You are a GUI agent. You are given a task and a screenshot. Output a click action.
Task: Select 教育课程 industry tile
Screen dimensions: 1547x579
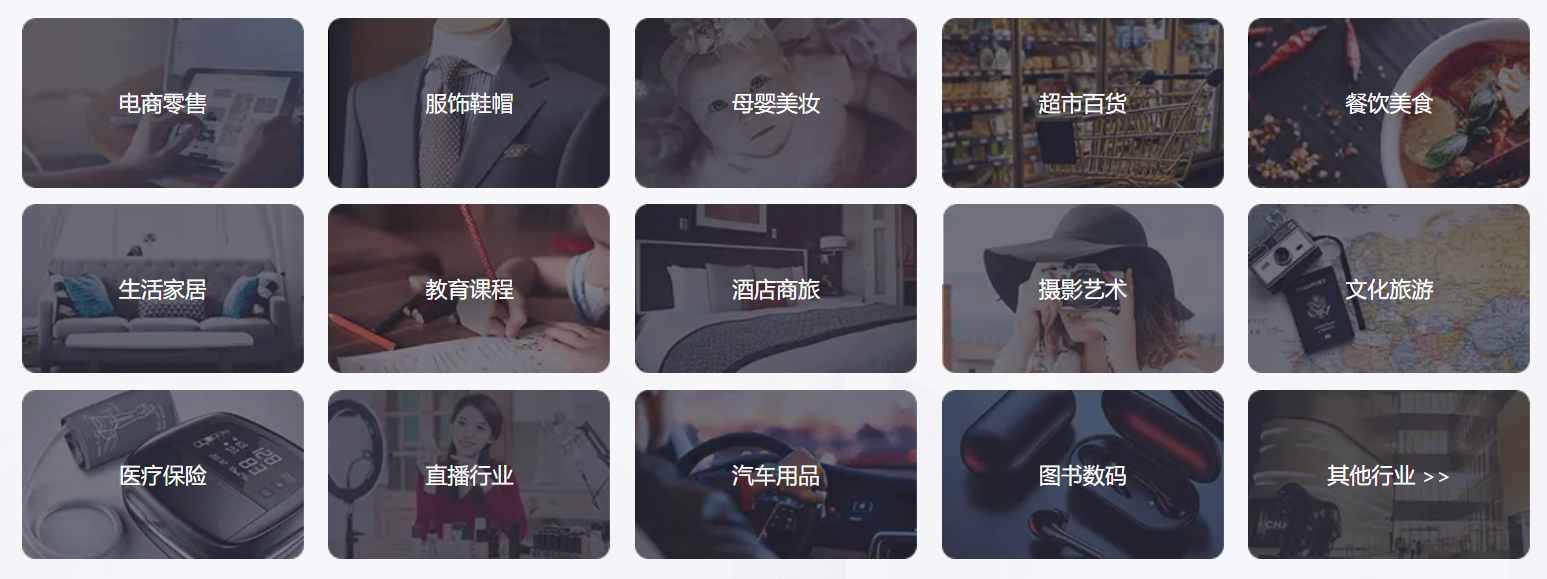[x=469, y=289]
